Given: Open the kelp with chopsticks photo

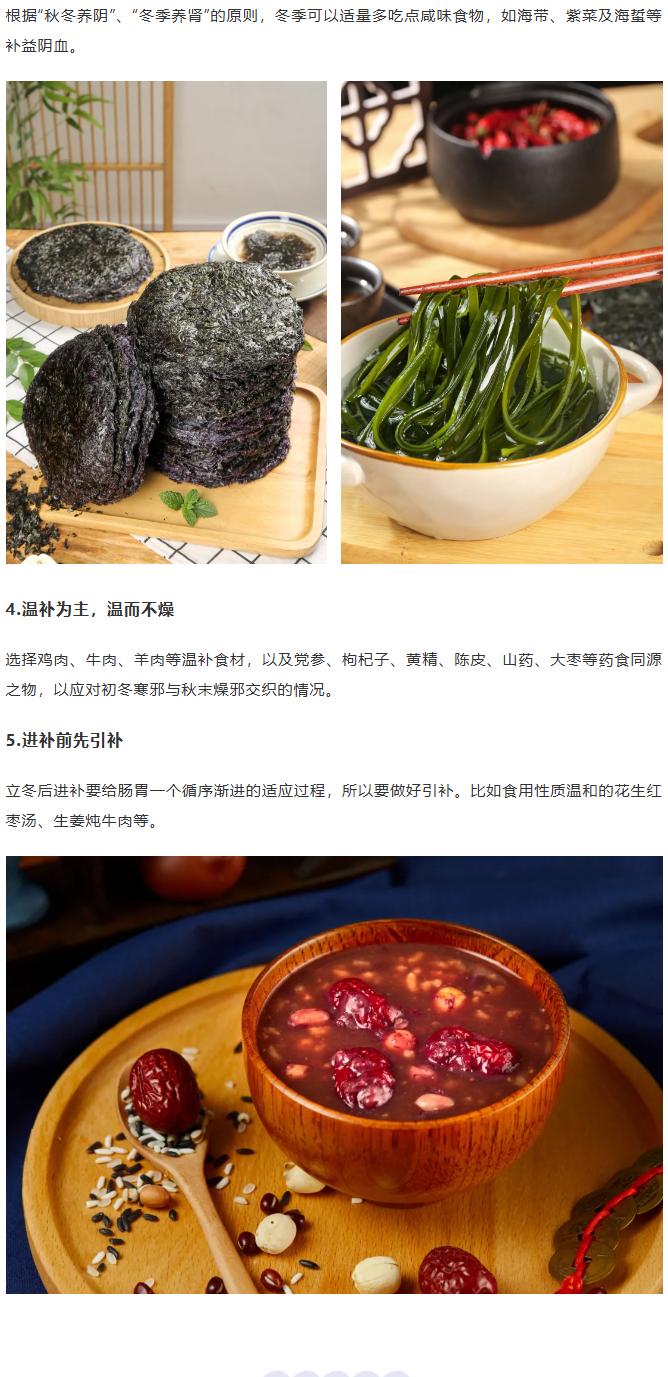Looking at the screenshot, I should click(x=501, y=322).
